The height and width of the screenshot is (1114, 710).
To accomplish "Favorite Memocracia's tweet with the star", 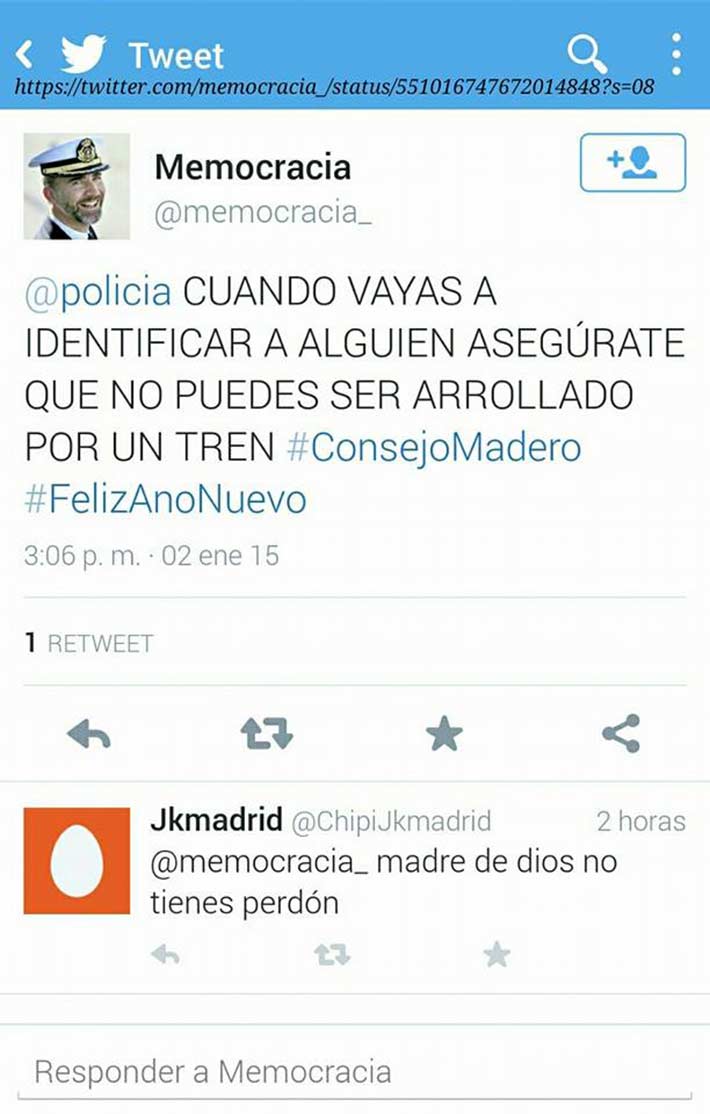I will 443,735.
